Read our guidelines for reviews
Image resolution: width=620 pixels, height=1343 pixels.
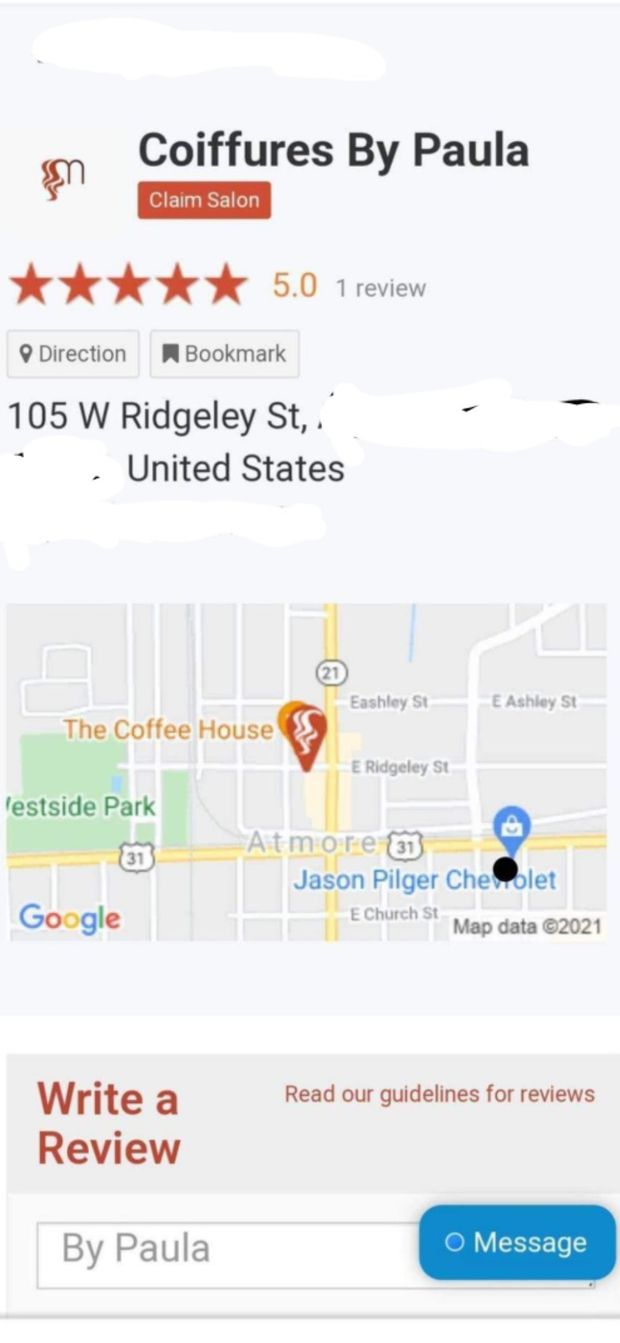click(439, 1094)
